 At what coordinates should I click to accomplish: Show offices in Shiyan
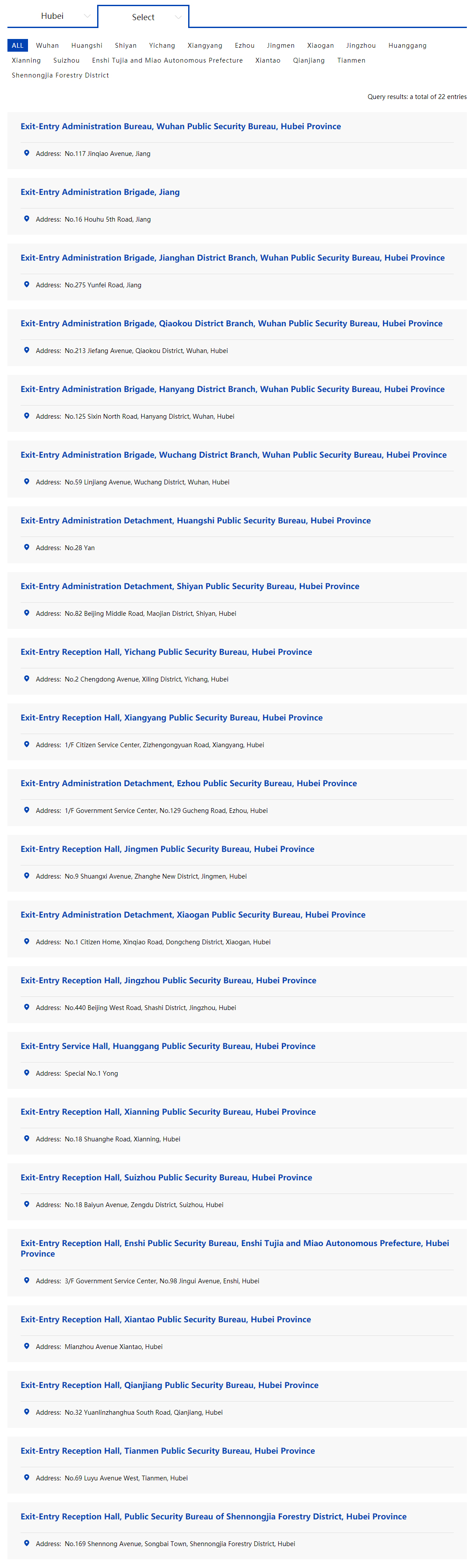click(126, 46)
